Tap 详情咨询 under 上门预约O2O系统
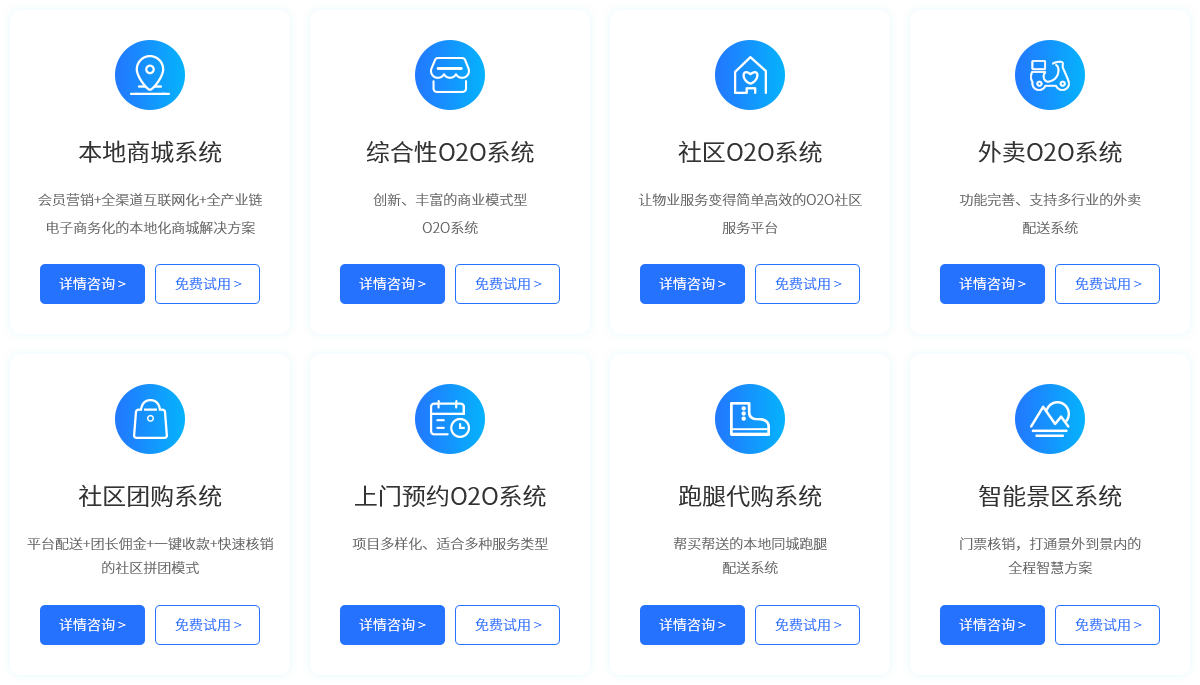 (x=392, y=625)
